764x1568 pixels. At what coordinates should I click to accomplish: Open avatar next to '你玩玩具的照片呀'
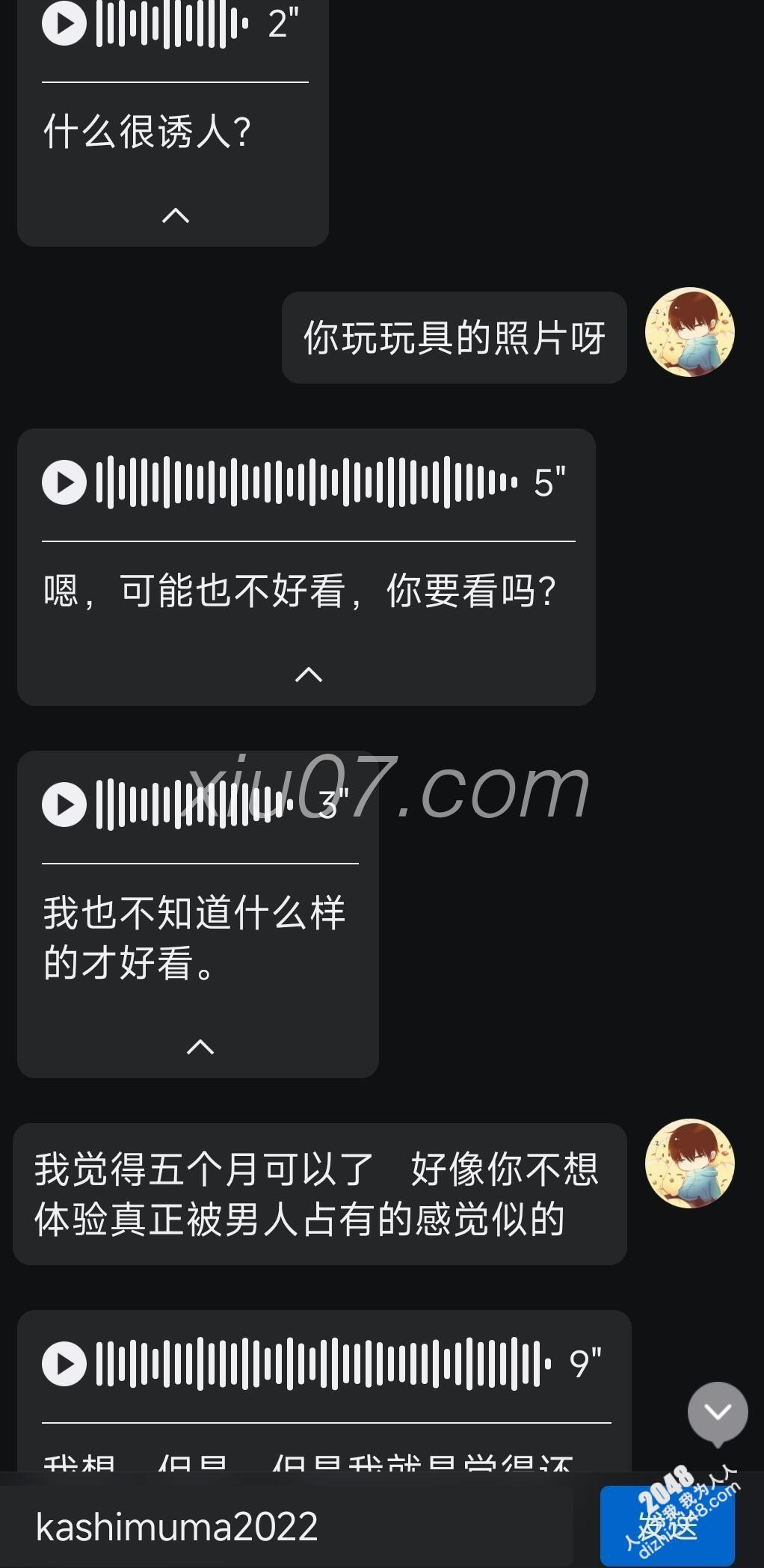[689, 333]
